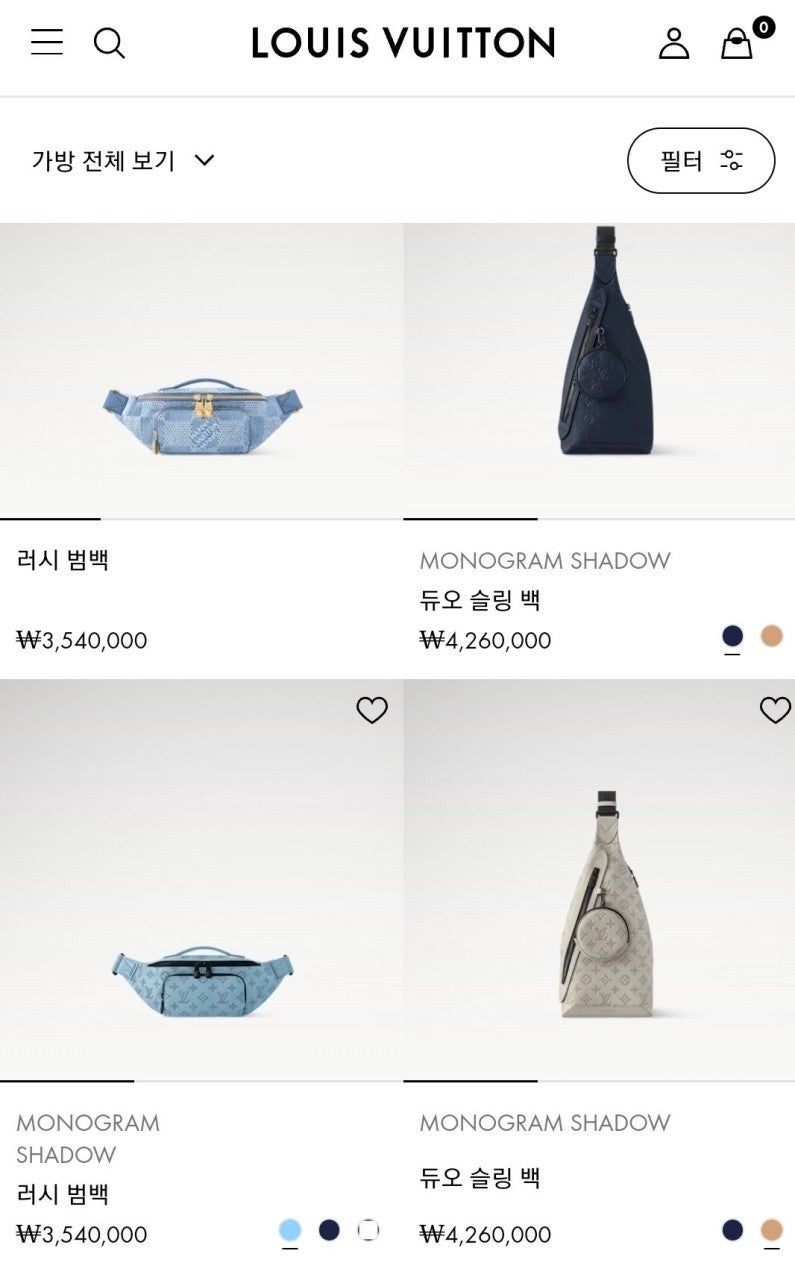Open the hamburger menu

46,42
